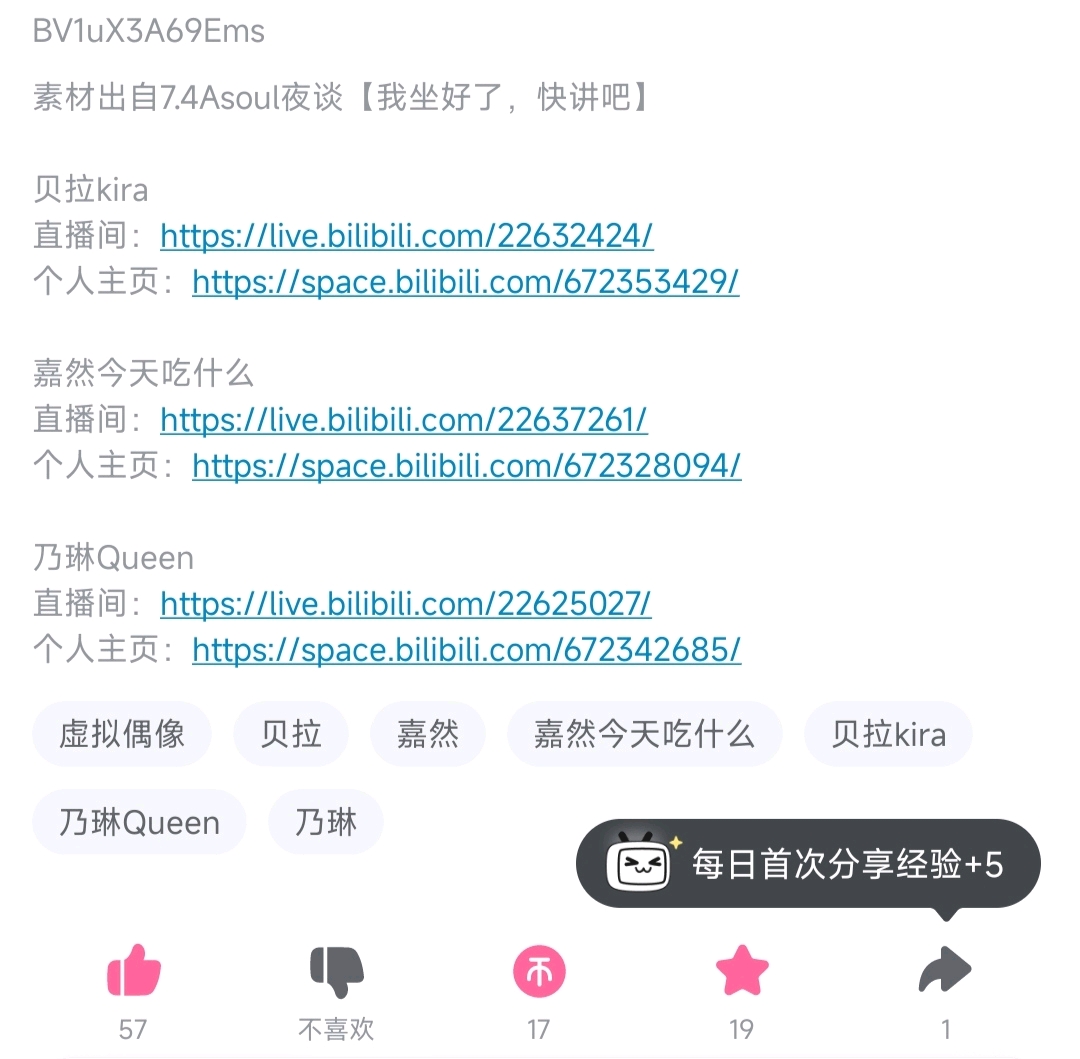Share this video via arrow icon
Image resolution: width=1080 pixels, height=1059 pixels.
pyautogui.click(x=945, y=969)
